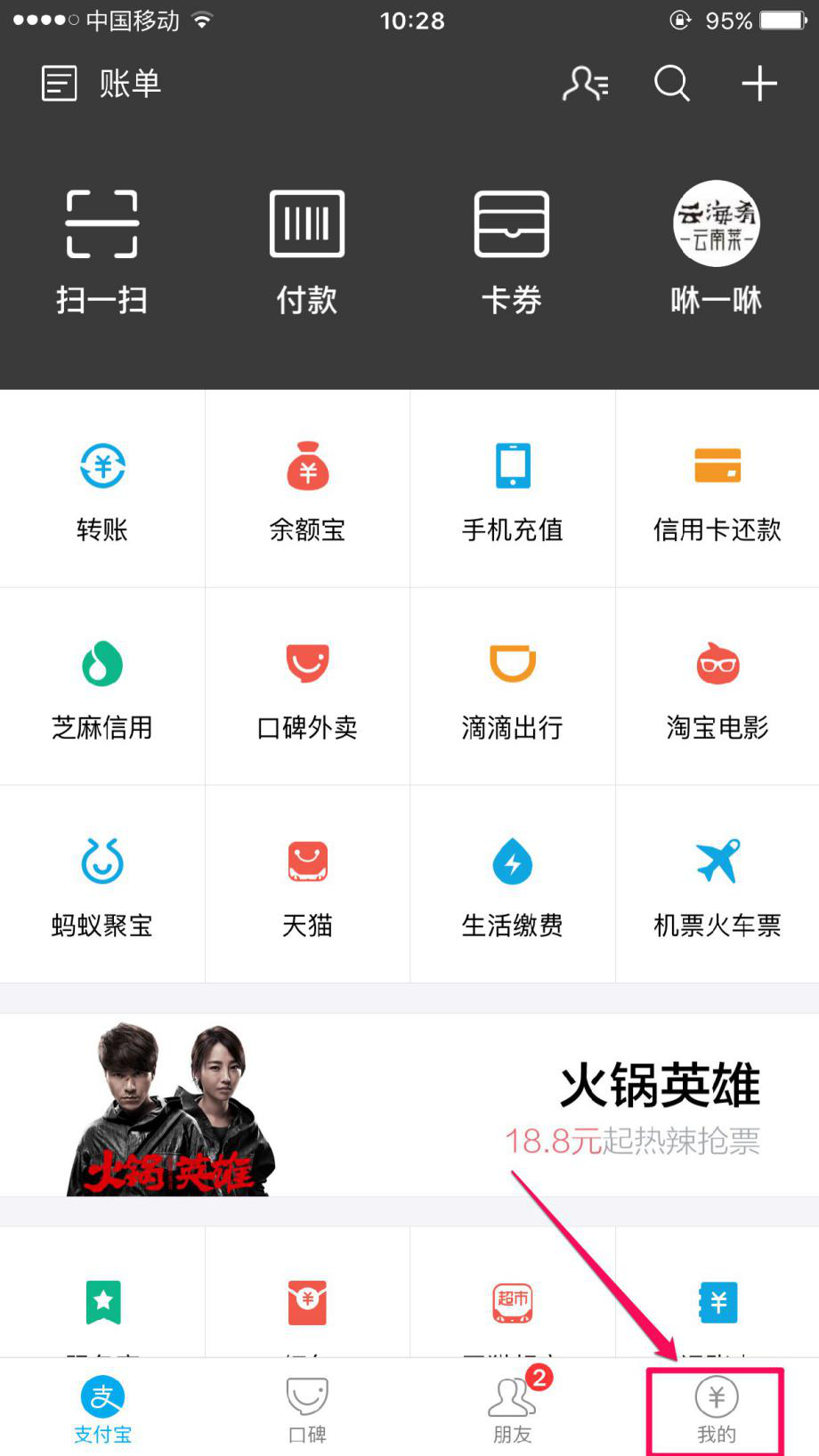This screenshot has width=819, height=1456.
Task: Check 芝麻信用 credit score
Action: (x=102, y=687)
